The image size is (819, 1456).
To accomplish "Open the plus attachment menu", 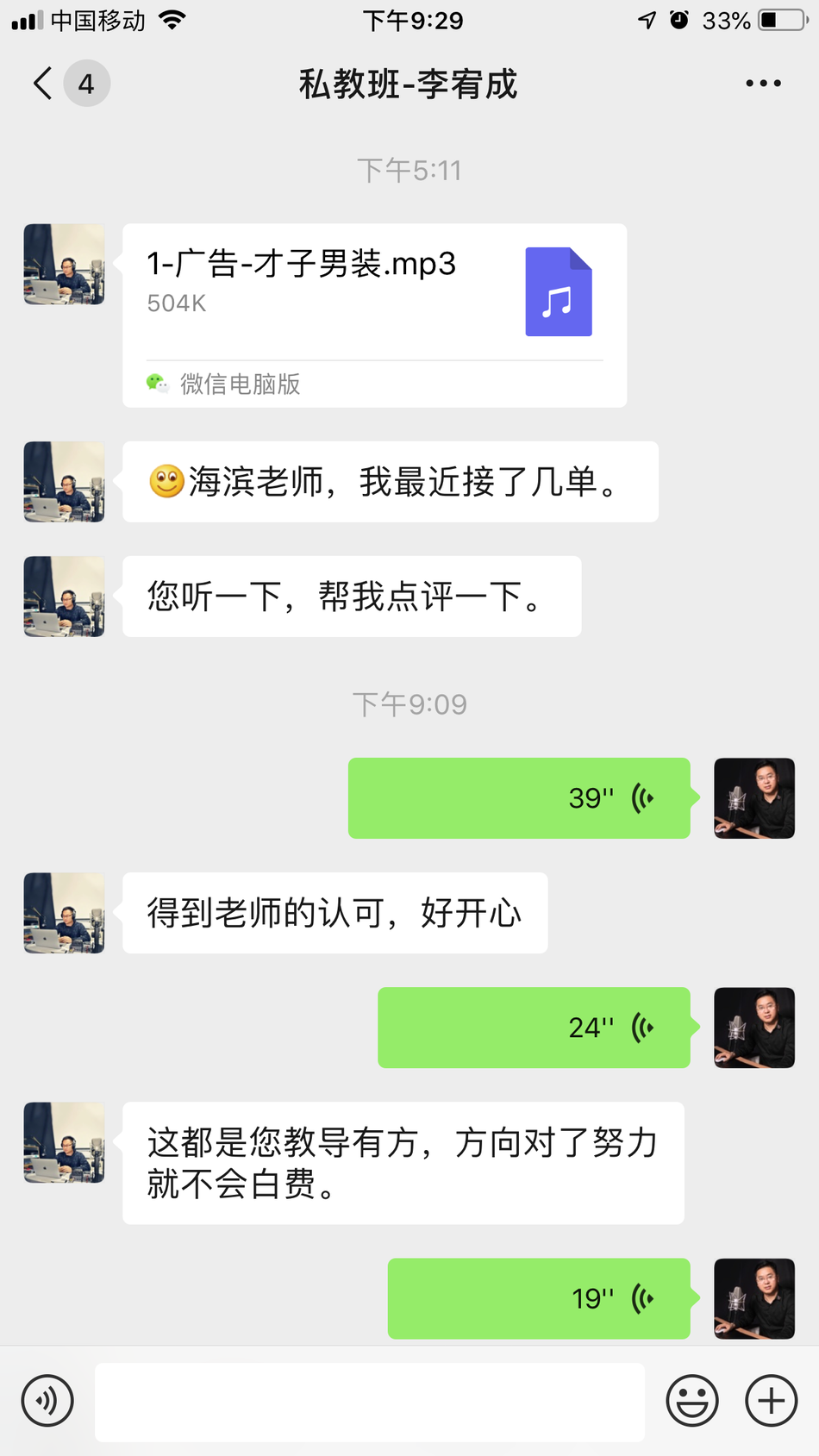I will click(771, 1401).
